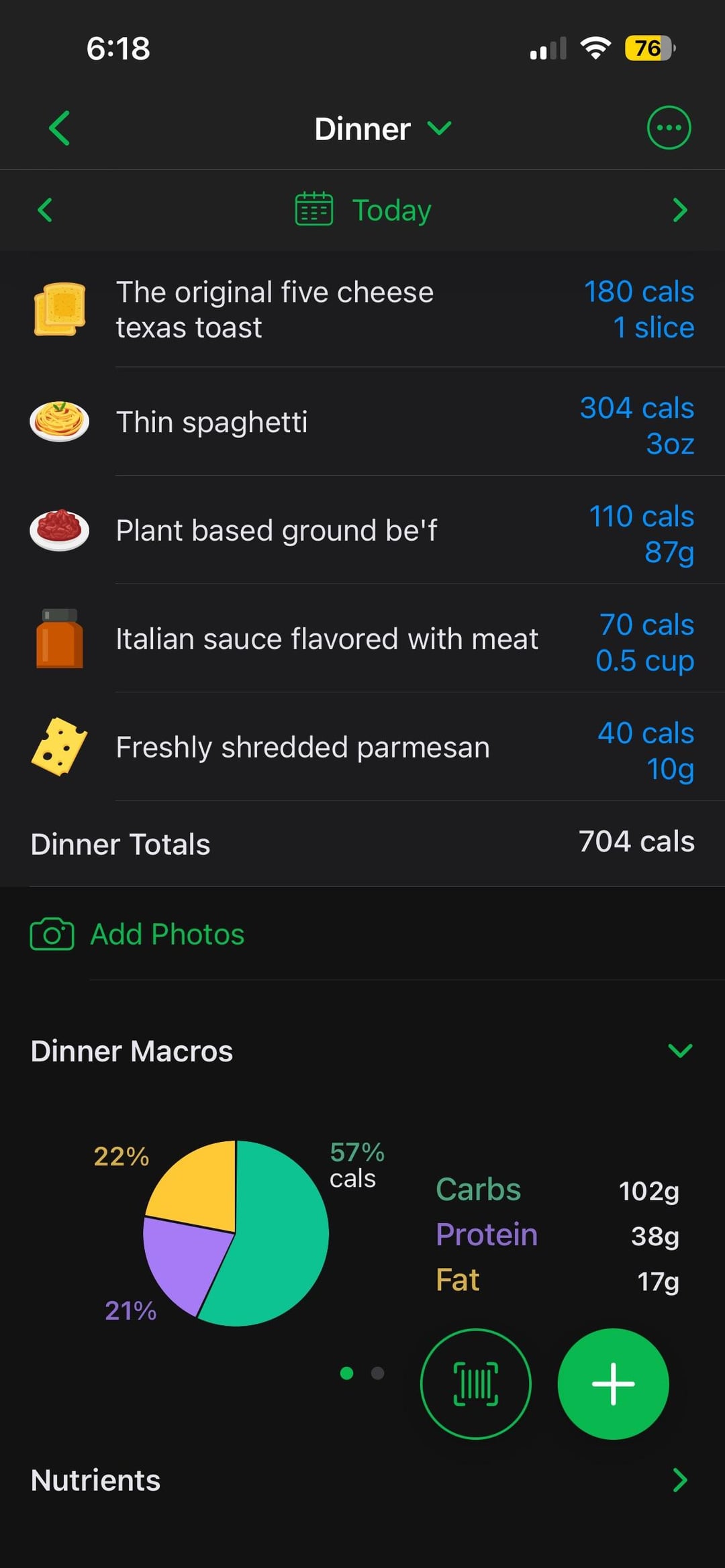Open Italian sauce flavored with meat entry
Viewport: 725px width, 1568px height.
[362, 639]
